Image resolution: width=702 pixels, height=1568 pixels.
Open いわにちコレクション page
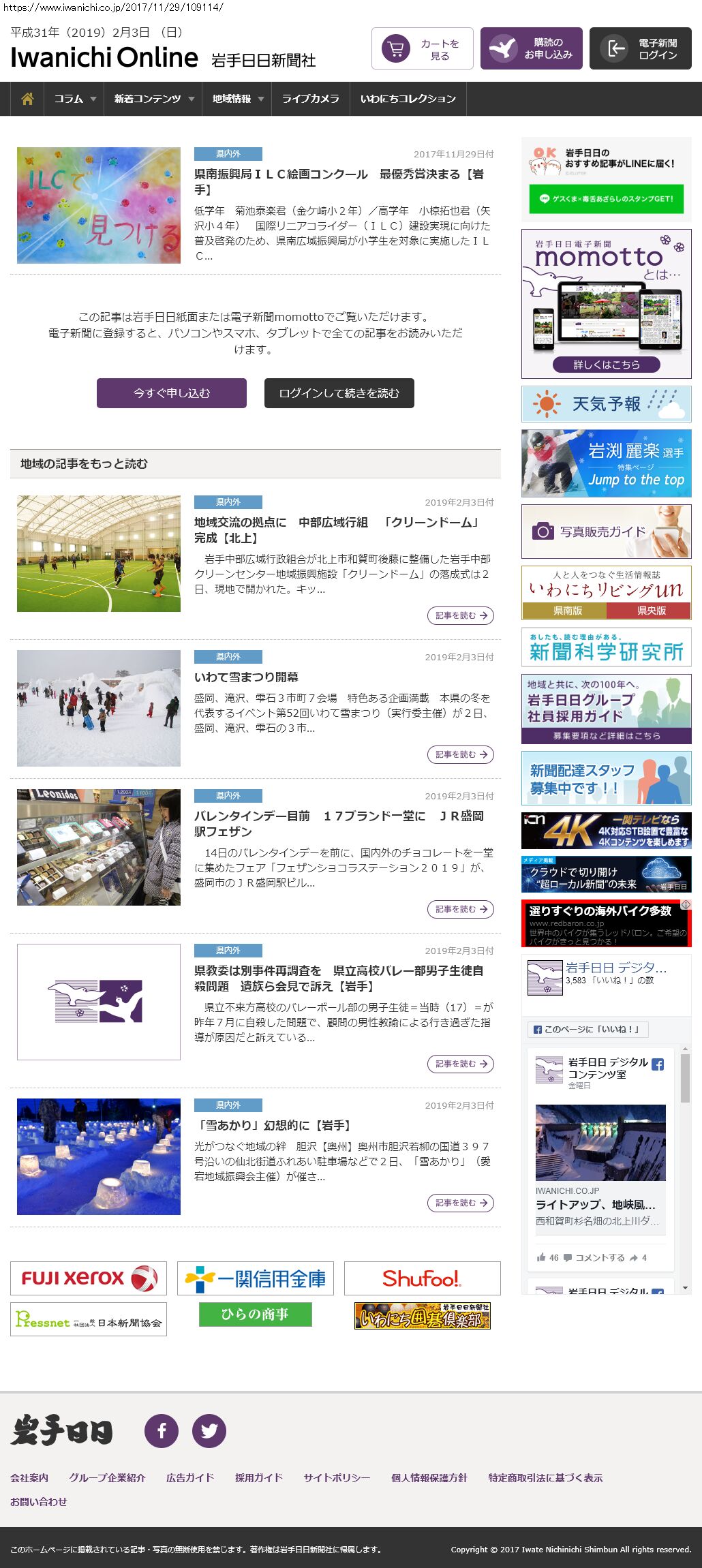click(408, 99)
